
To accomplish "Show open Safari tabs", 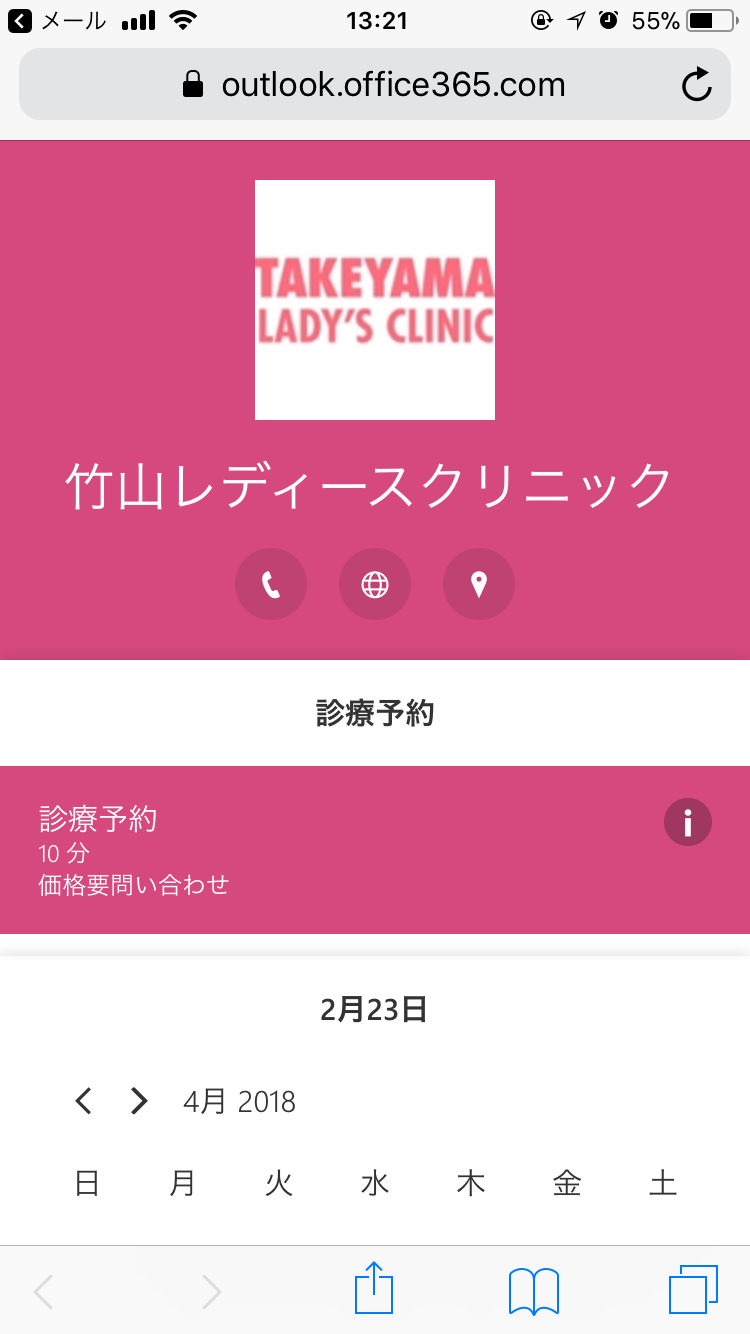I will point(694,1289).
